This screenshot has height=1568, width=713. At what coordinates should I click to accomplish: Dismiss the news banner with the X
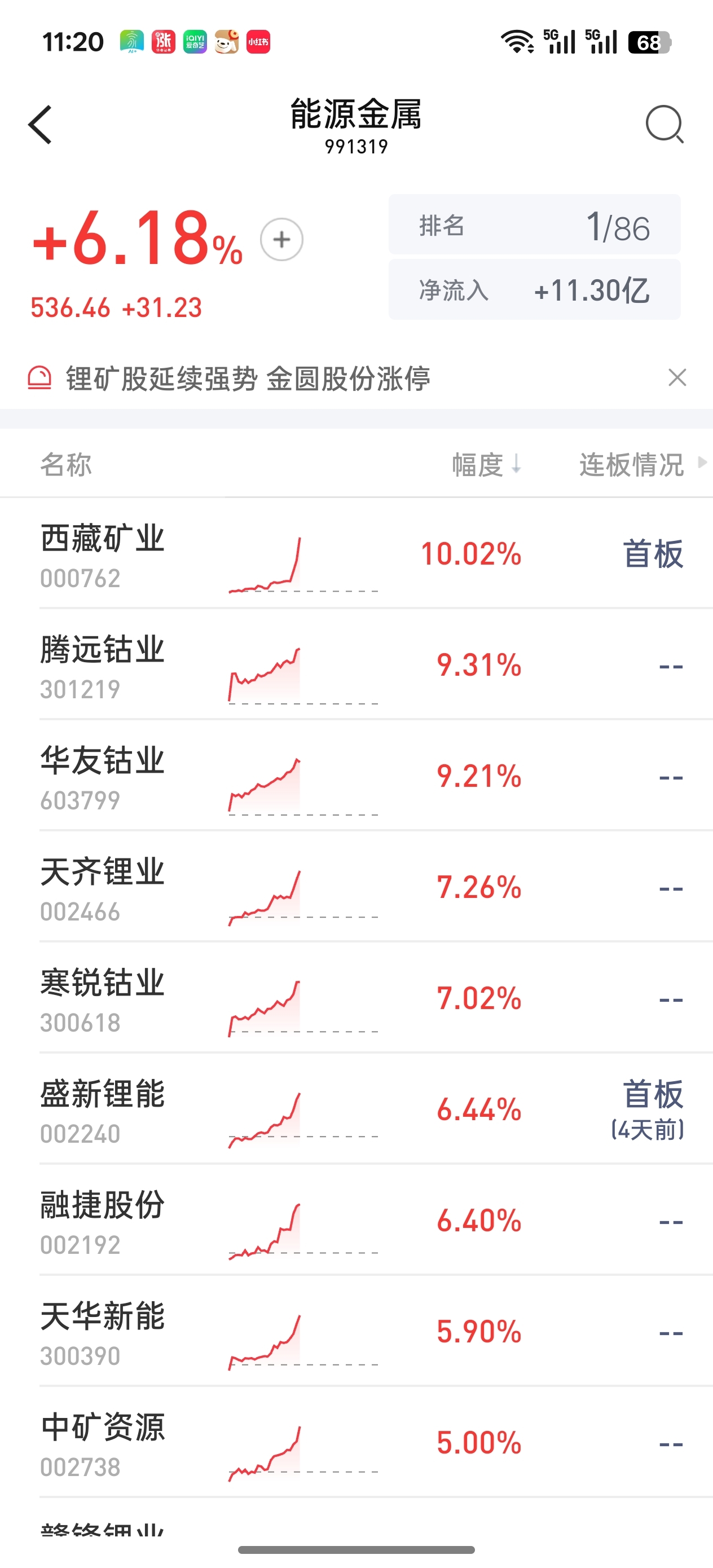point(677,377)
